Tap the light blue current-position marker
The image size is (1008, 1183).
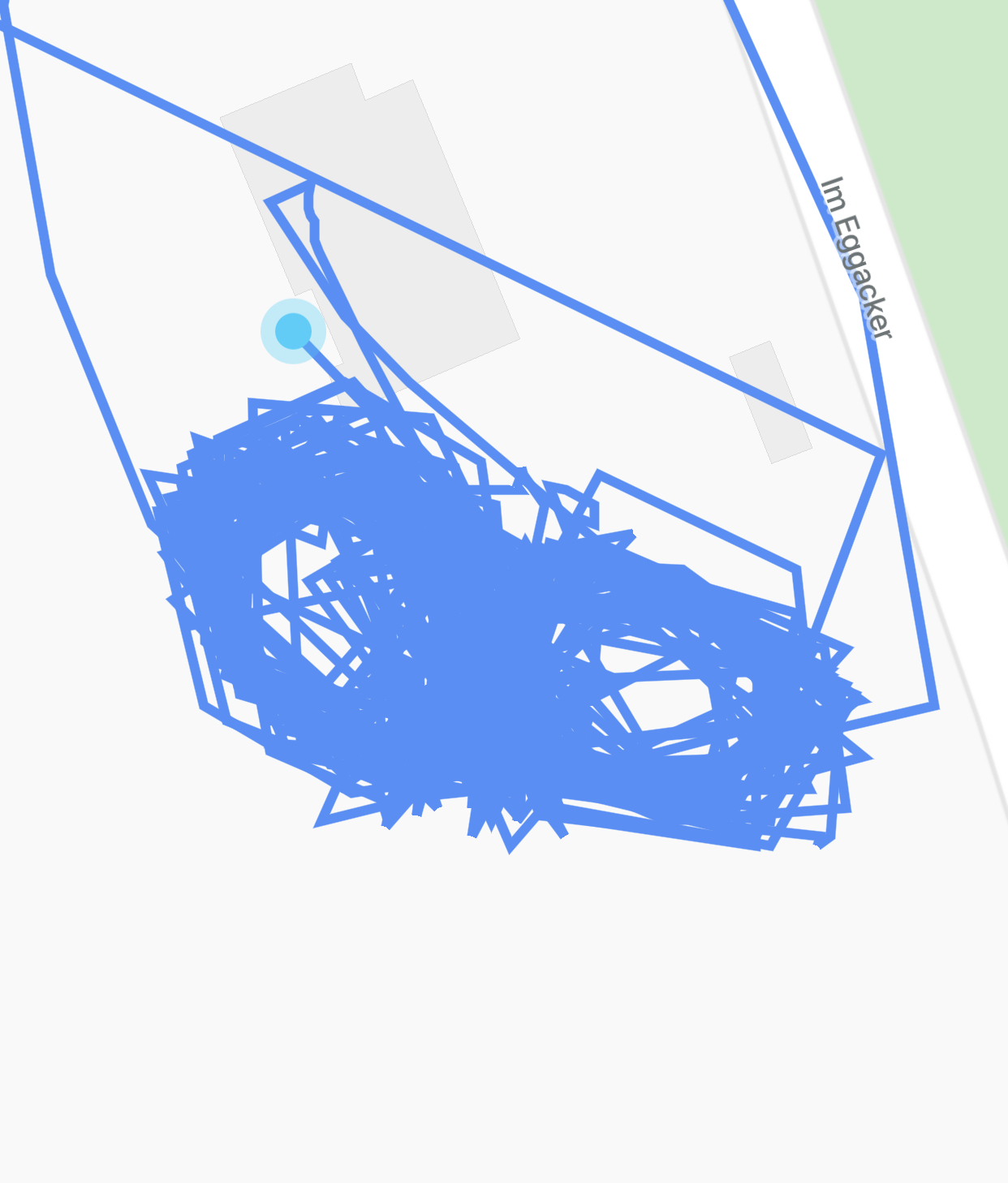click(x=293, y=331)
